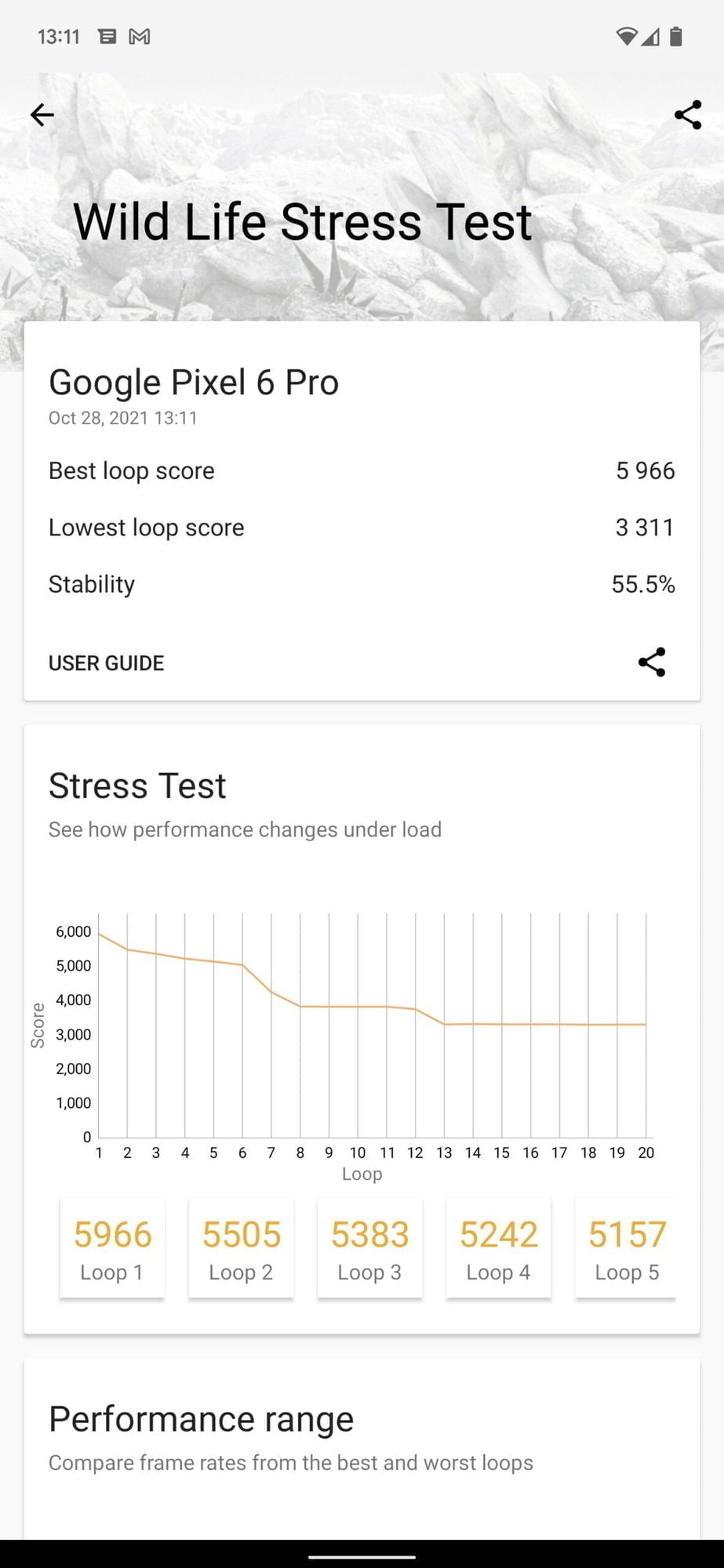This screenshot has height=1568, width=724.
Task: Share the test from the header icon
Action: pyautogui.click(x=687, y=115)
